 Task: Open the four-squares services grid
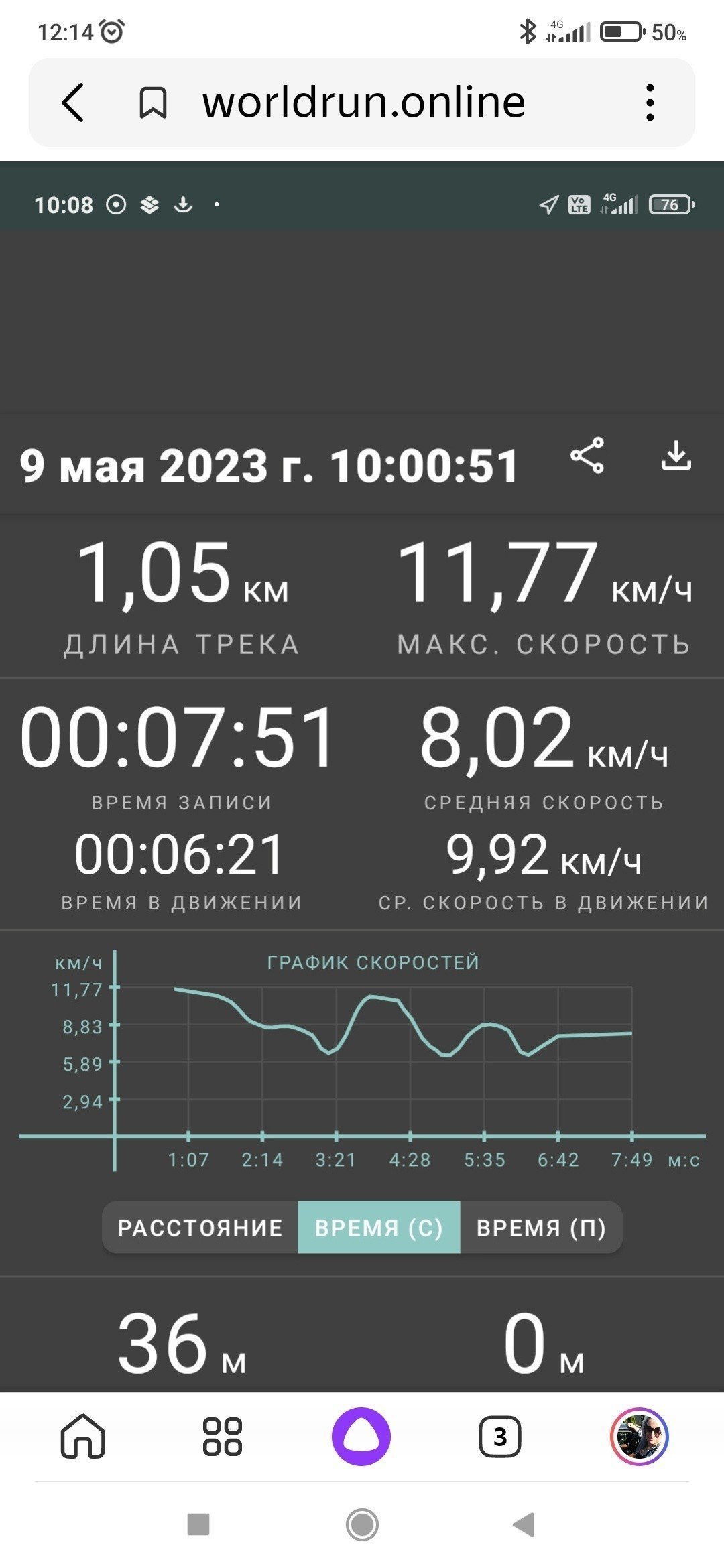[223, 1437]
